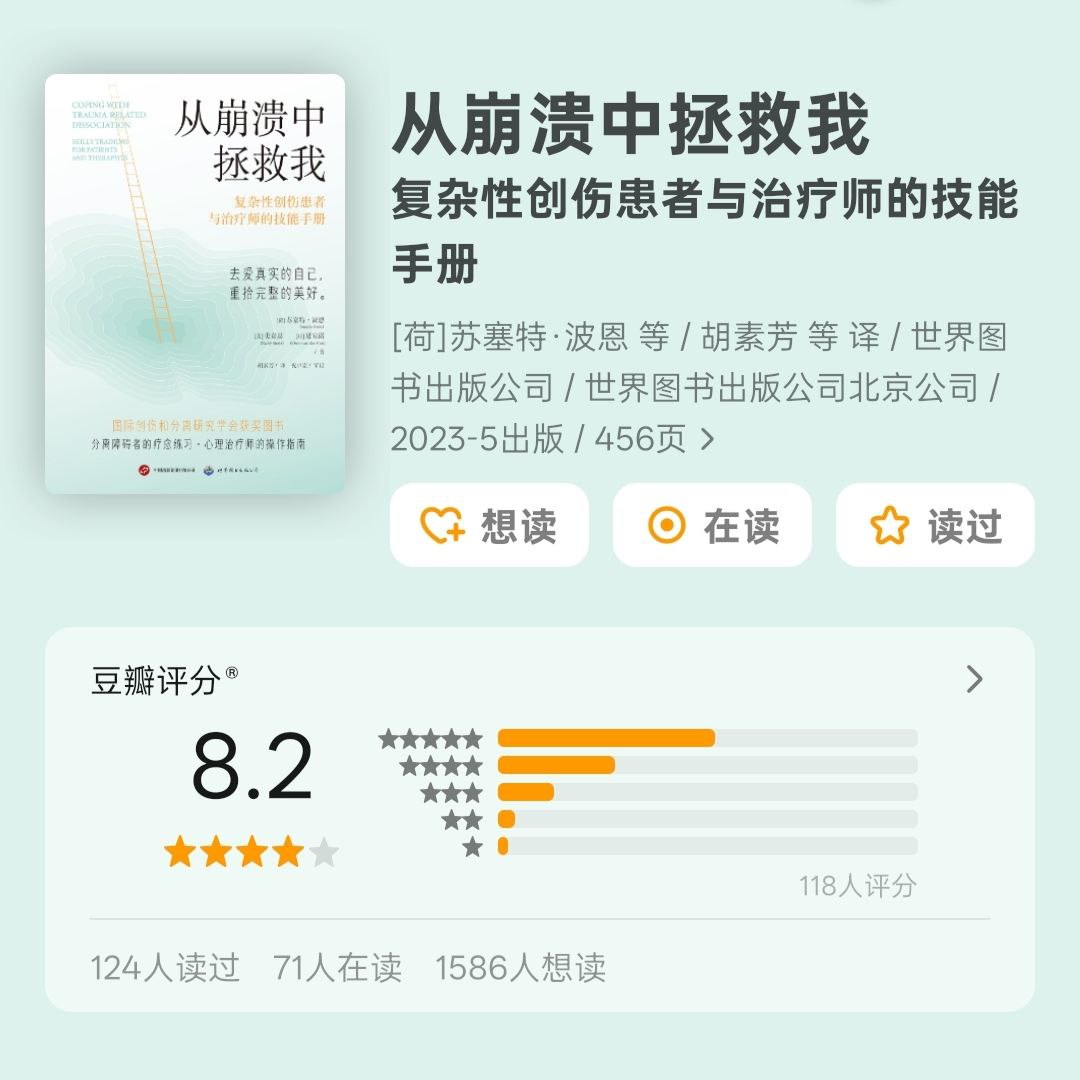This screenshot has height=1080, width=1080.
Task: View the book cover image
Action: (195, 284)
